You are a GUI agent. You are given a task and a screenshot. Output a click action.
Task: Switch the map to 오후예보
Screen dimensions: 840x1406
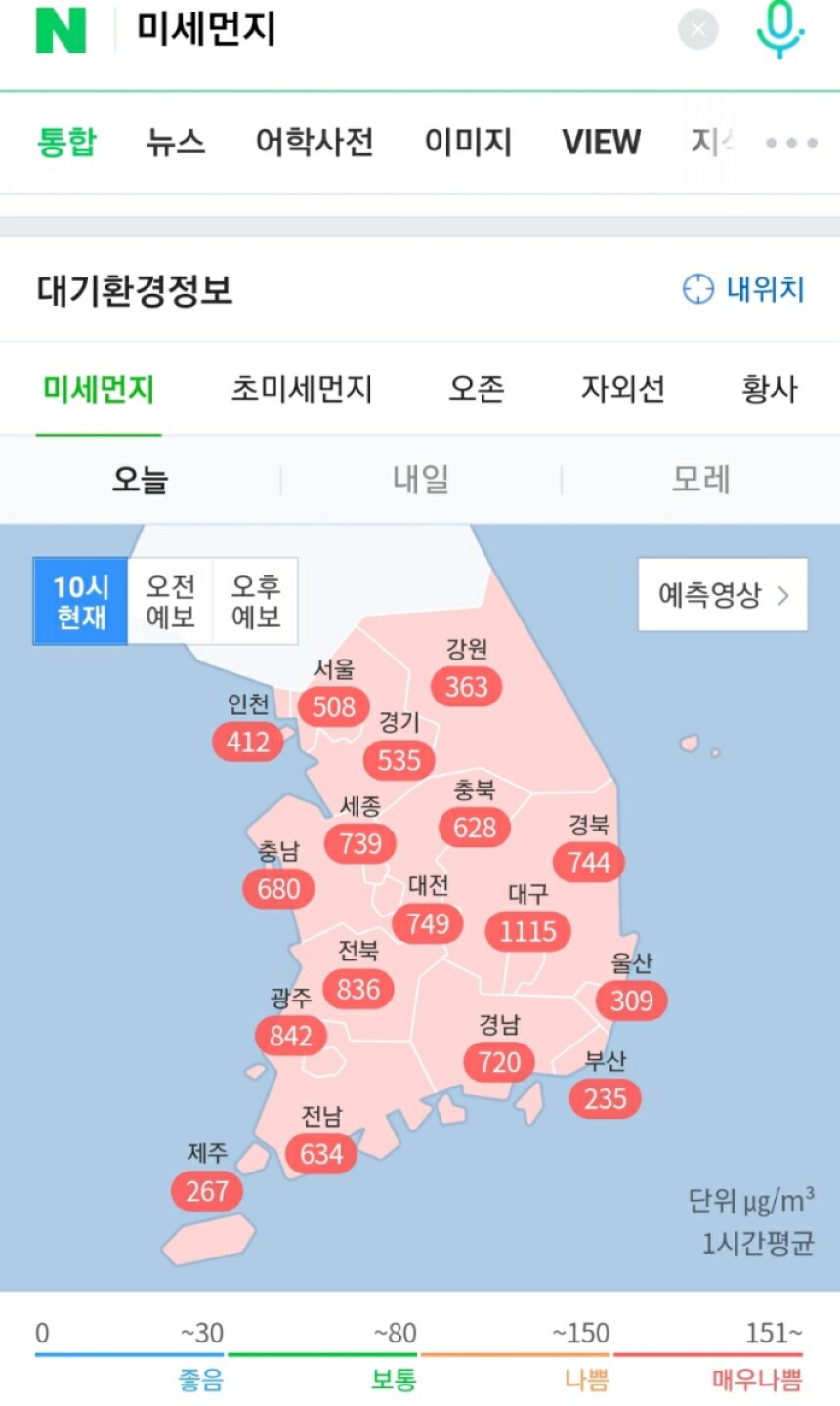click(255, 601)
